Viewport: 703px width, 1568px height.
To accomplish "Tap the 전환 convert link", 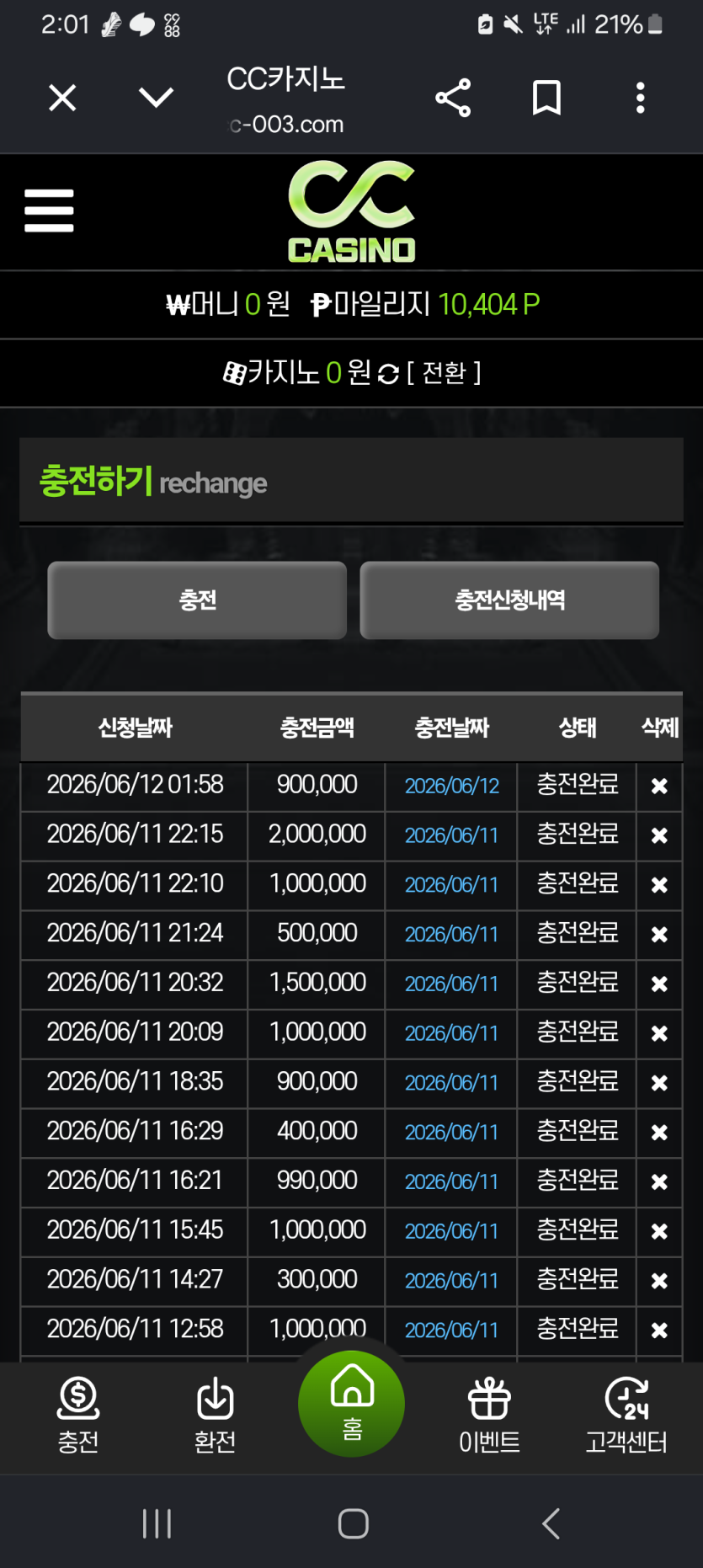I will point(444,372).
